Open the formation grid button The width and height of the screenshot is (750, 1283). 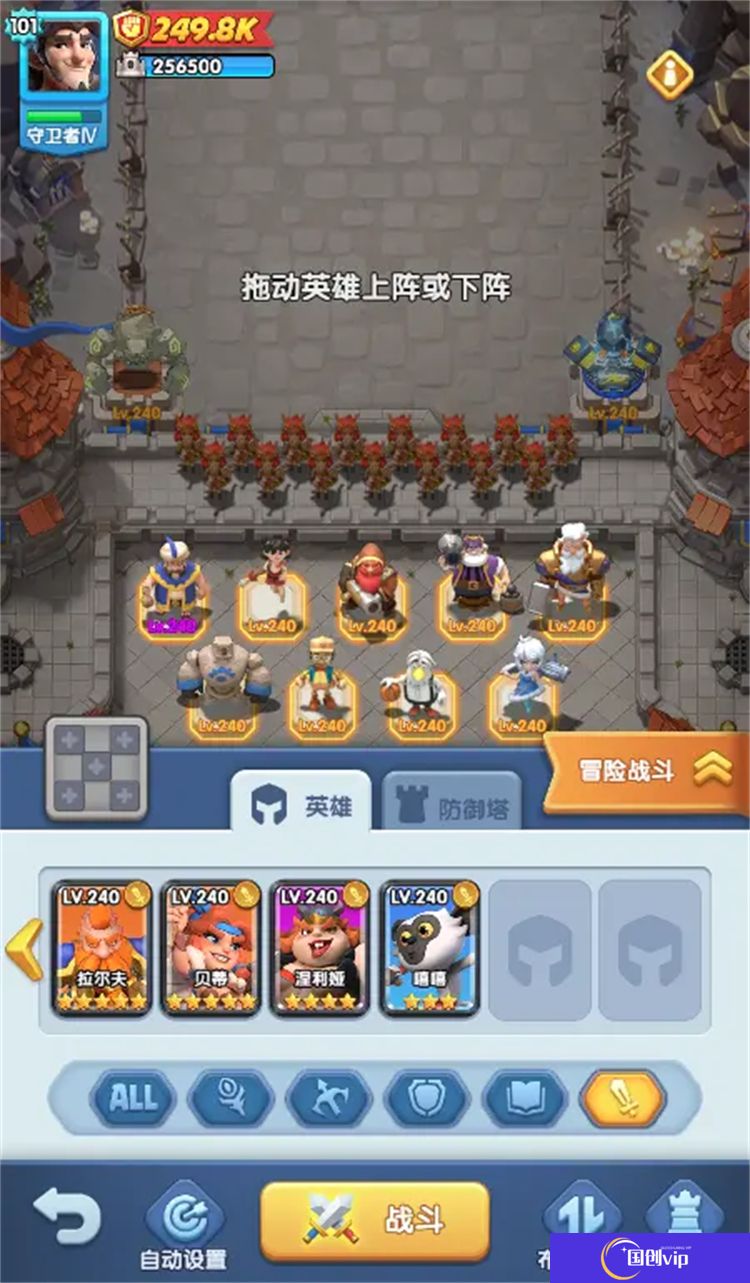96,767
